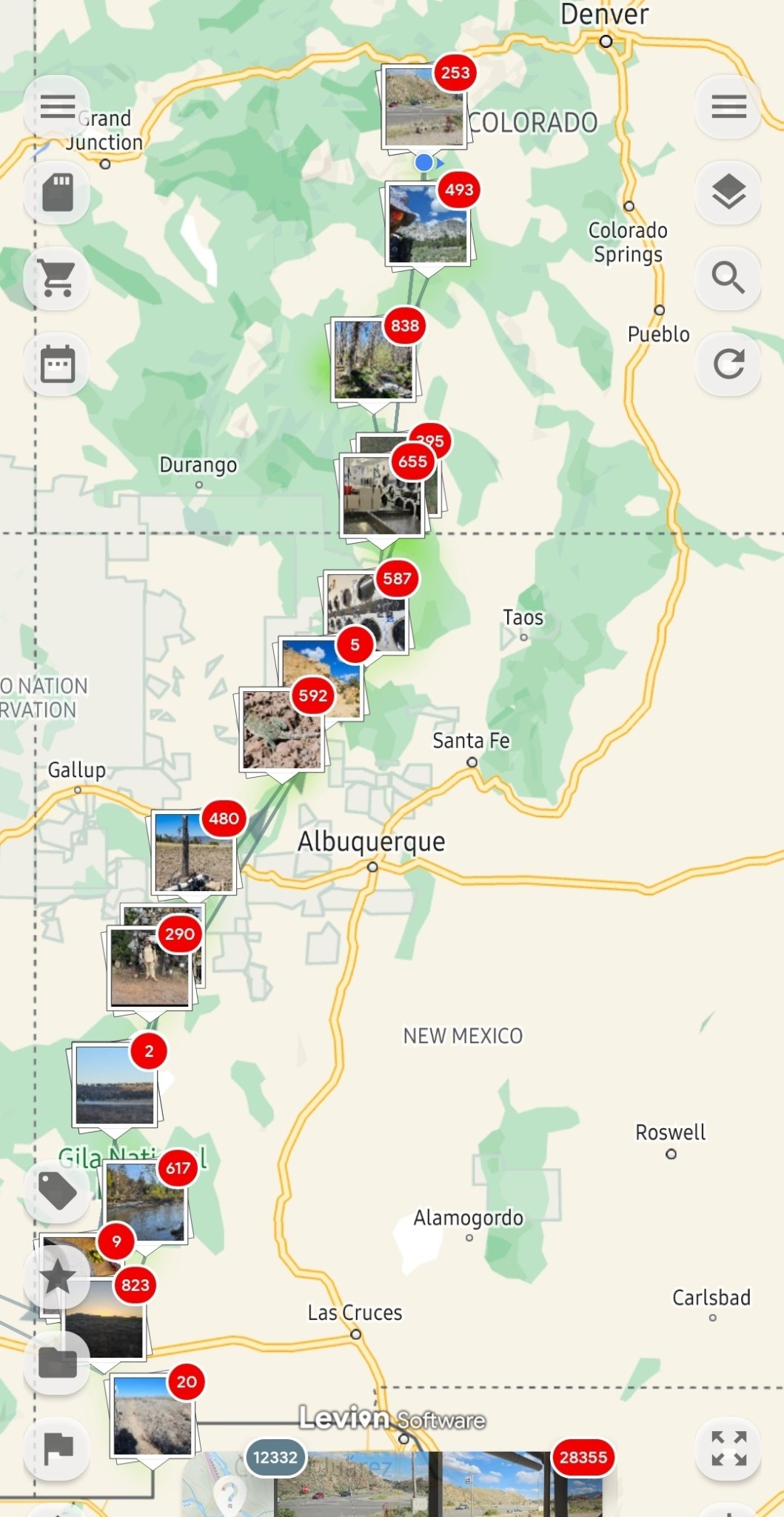The width and height of the screenshot is (784, 1517).
Task: Open the right-side hamburger menu
Action: pyautogui.click(x=728, y=107)
